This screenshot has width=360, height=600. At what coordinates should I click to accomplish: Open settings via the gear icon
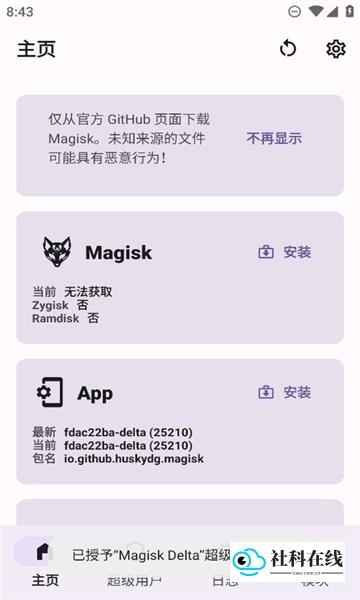click(336, 49)
